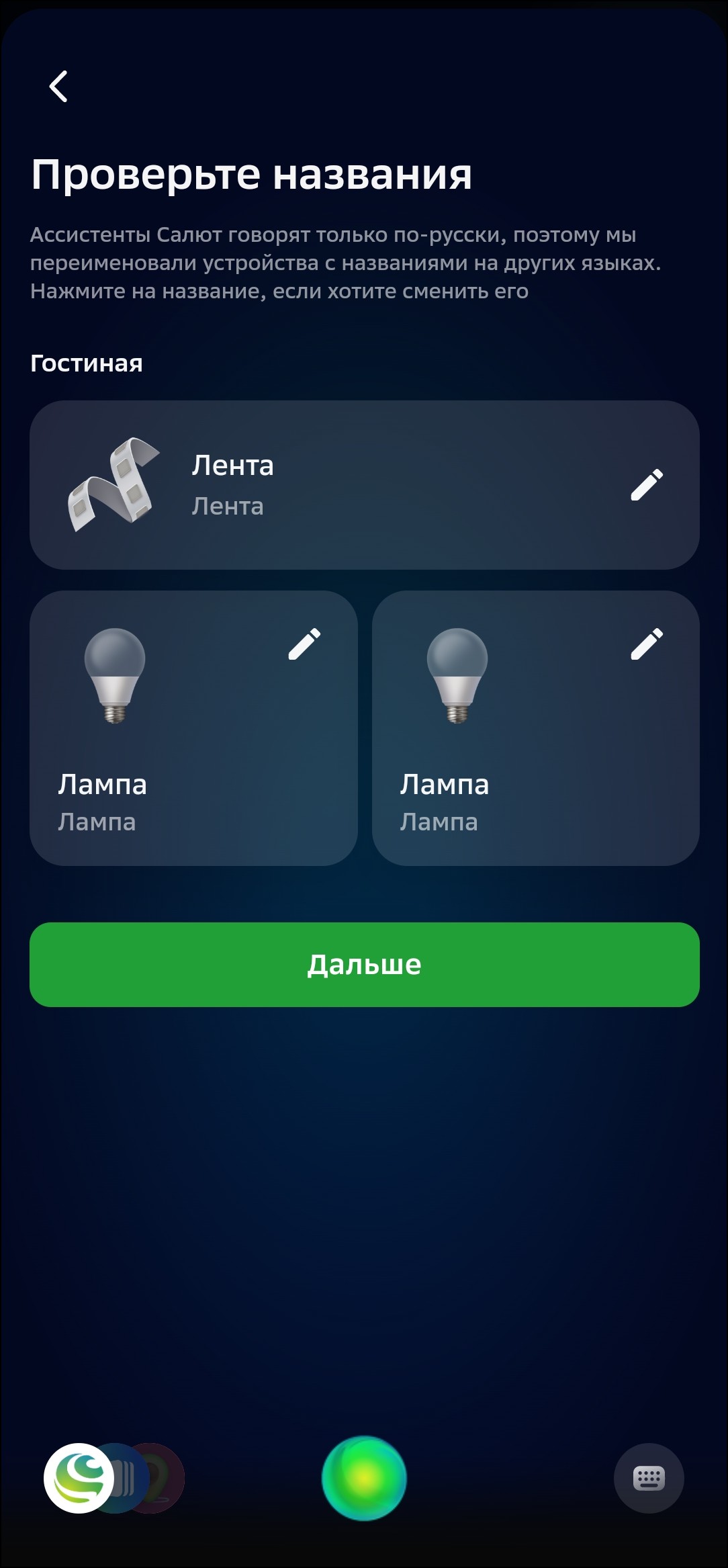Screen dimensions: 728x1568
Task: Continue with the Дальше button
Action: [364, 964]
